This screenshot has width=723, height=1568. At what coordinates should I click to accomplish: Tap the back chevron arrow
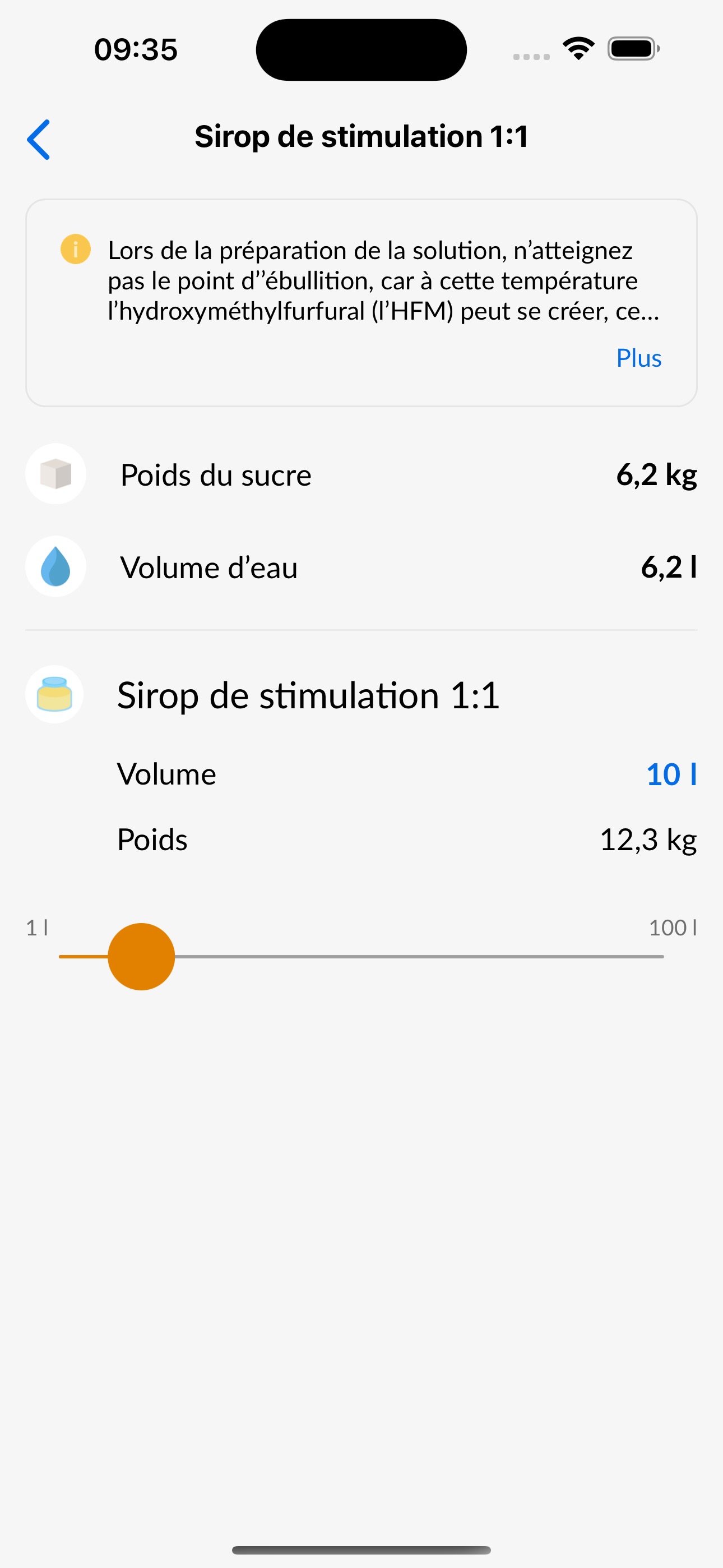(39, 140)
